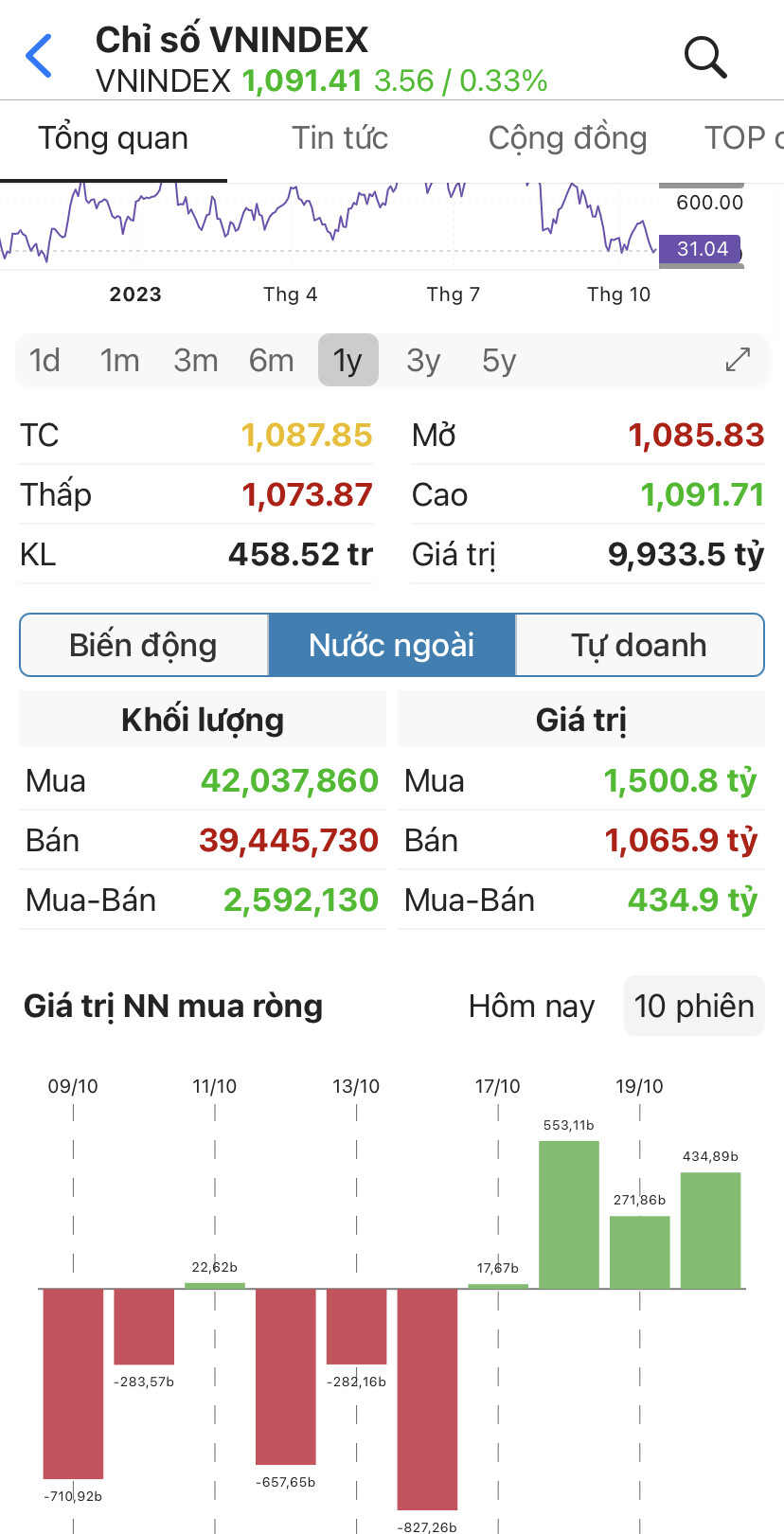Show the 3y chart range

(423, 361)
